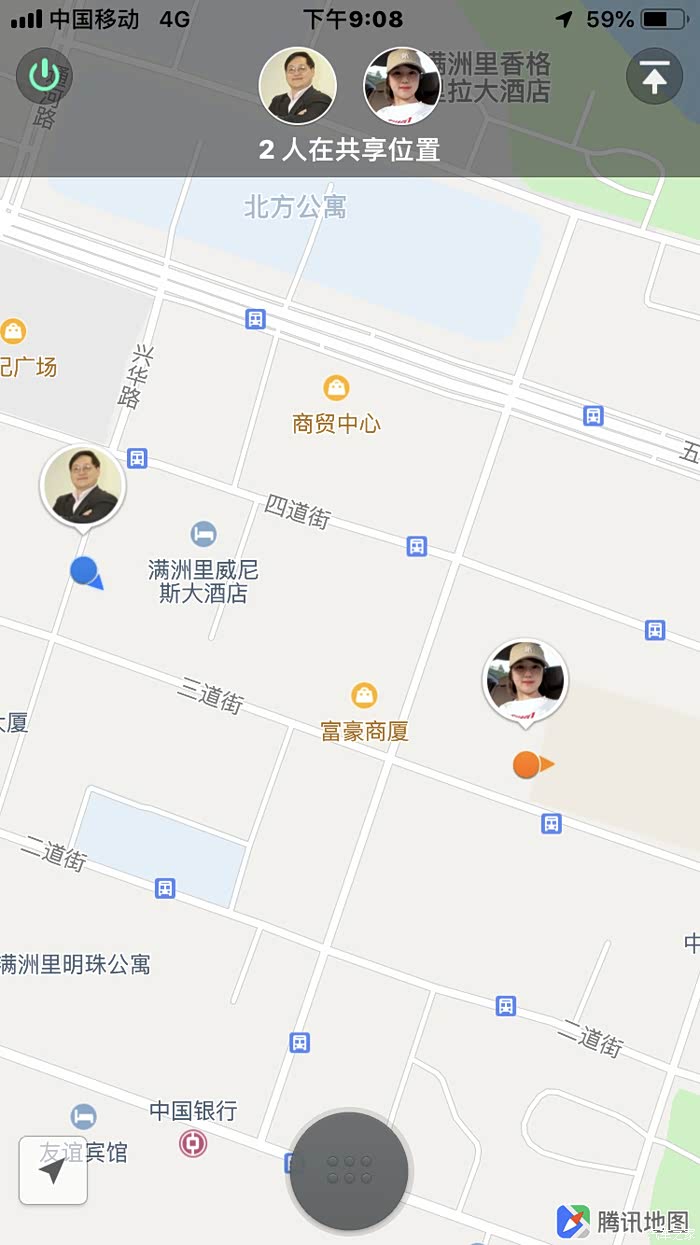Select the woman's avatar marker on the map

point(525,682)
